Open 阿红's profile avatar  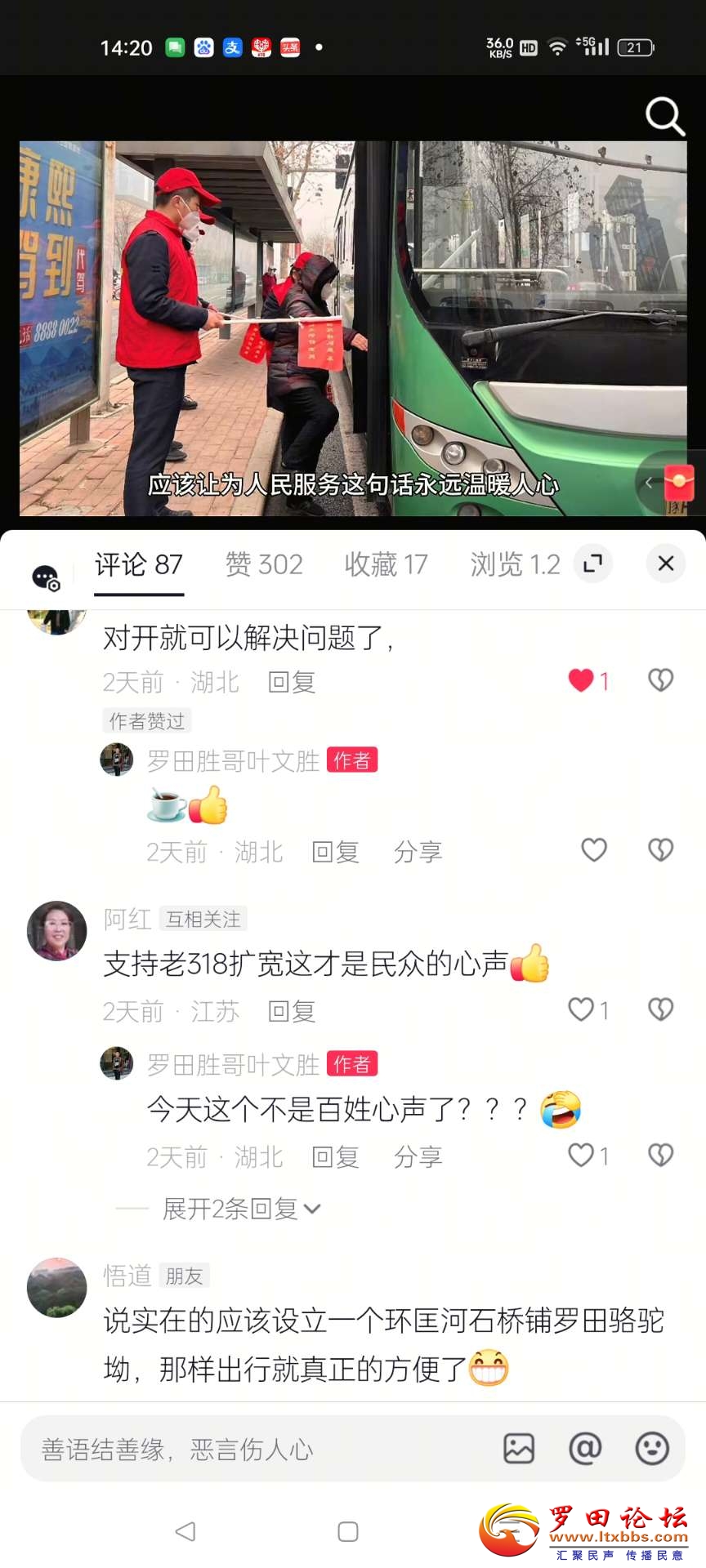click(x=57, y=931)
